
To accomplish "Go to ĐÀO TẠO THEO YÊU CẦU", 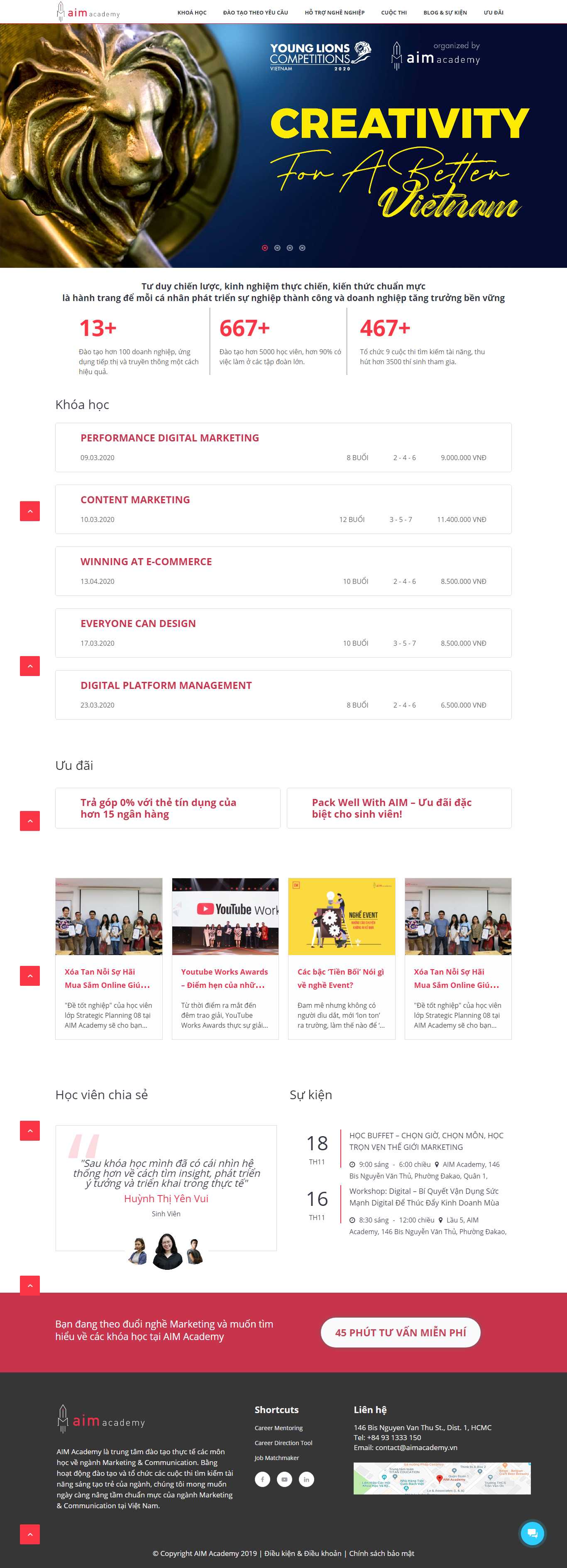I will (x=256, y=12).
